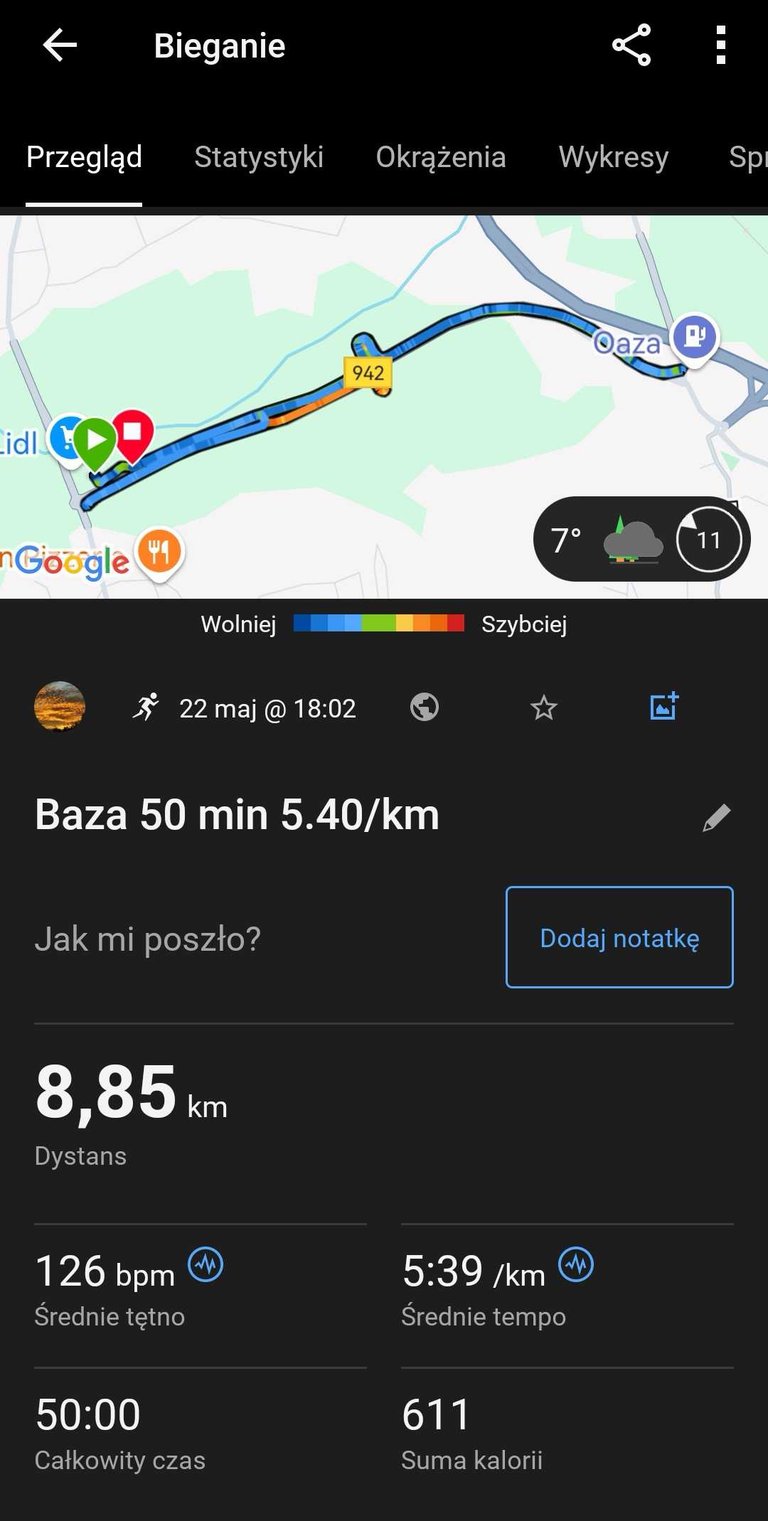Select the Wykresy tab

click(613, 157)
